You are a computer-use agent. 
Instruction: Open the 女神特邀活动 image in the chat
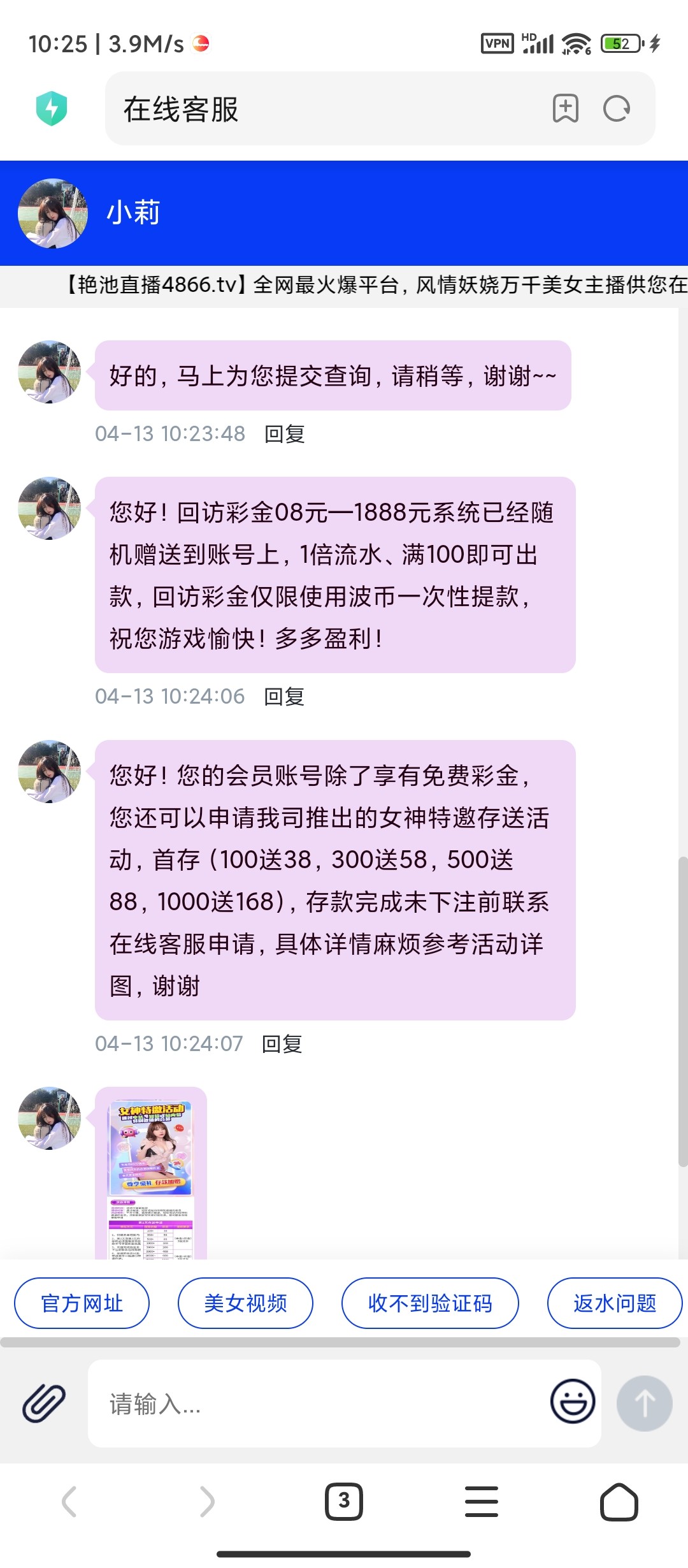(x=151, y=1174)
